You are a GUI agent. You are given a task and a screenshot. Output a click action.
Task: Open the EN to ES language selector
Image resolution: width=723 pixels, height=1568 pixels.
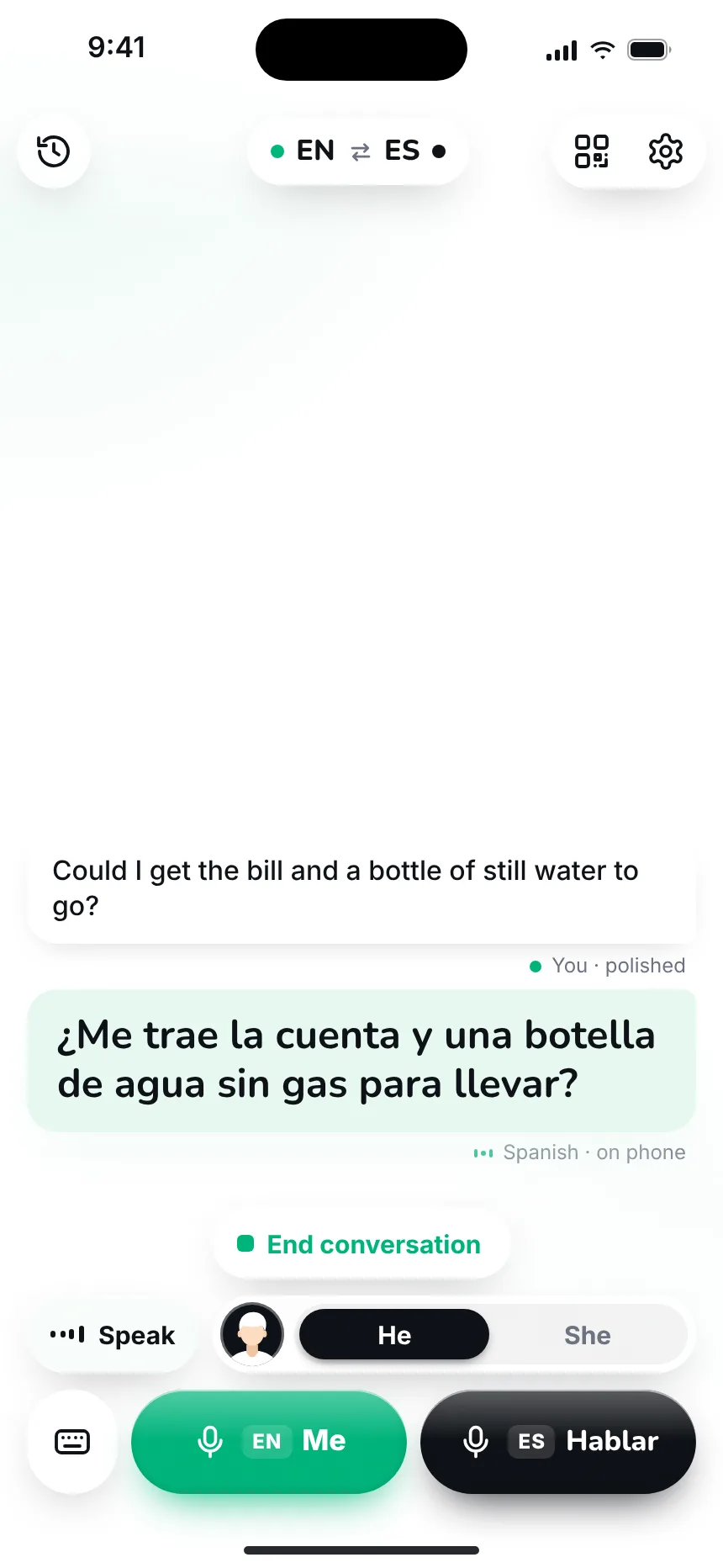[x=358, y=151]
